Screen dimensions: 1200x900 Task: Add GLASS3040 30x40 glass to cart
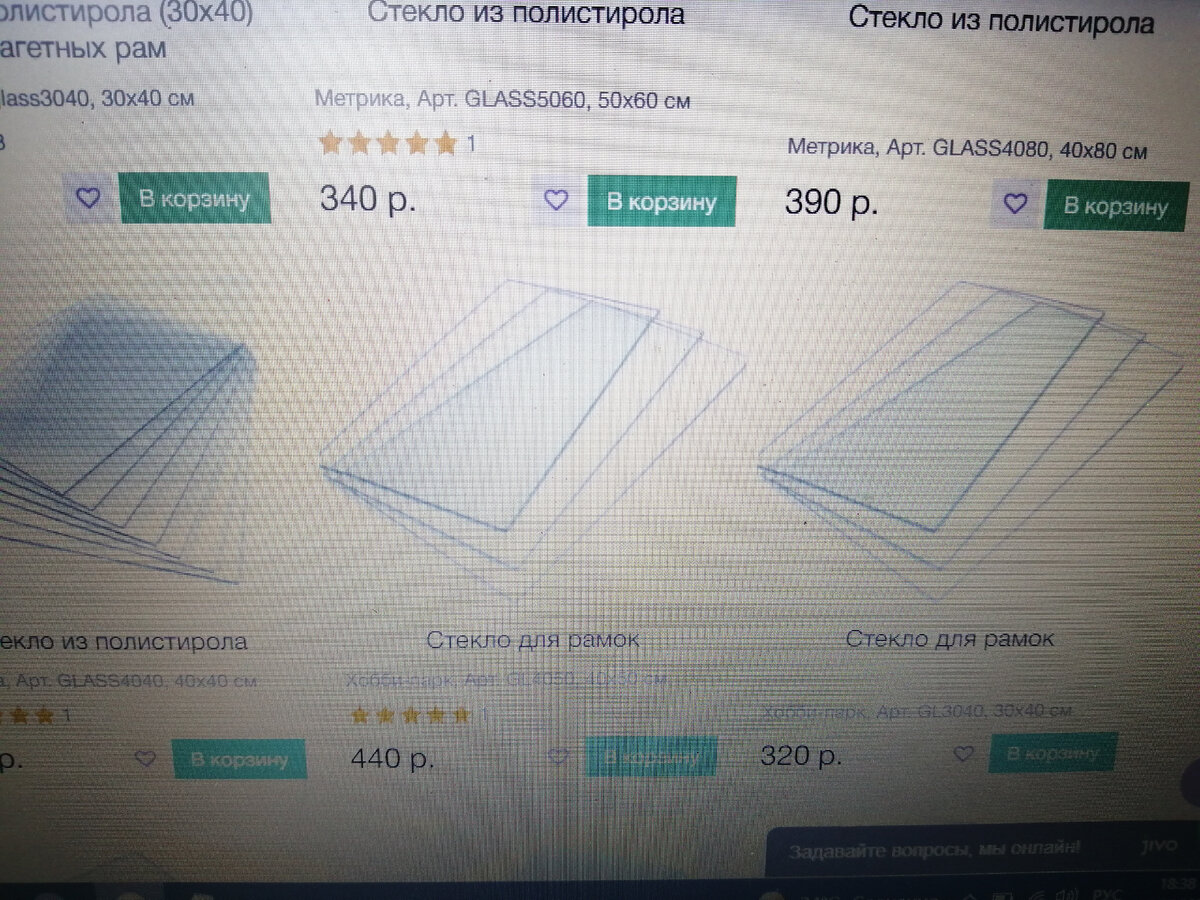tap(194, 198)
